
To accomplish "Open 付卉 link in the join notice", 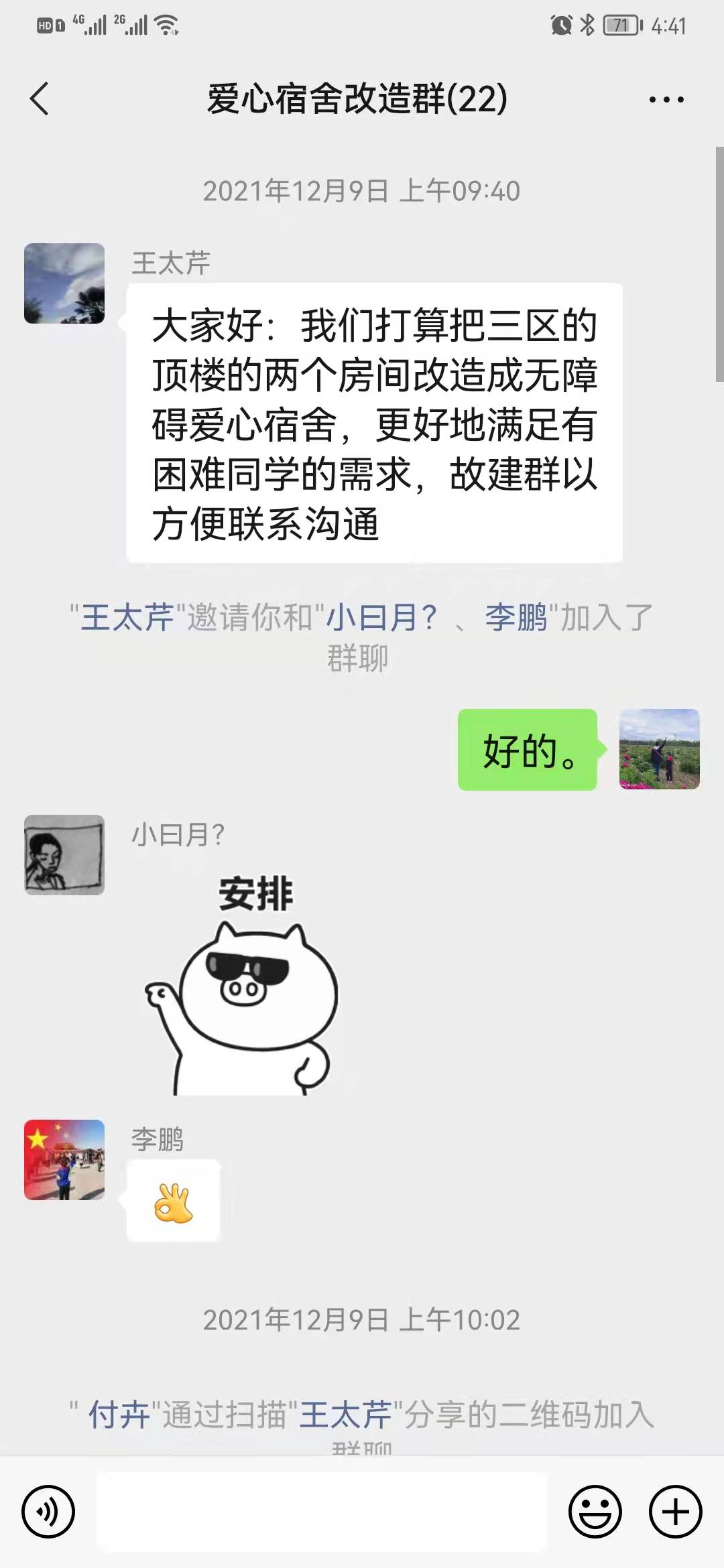I will 119,1416.
